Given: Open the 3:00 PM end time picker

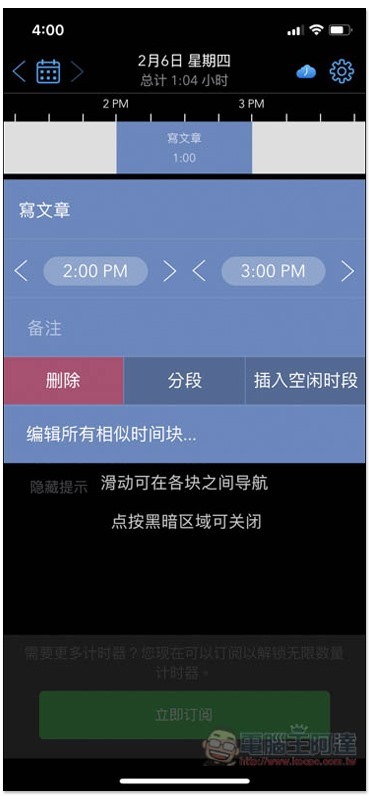Looking at the screenshot, I should [x=273, y=271].
